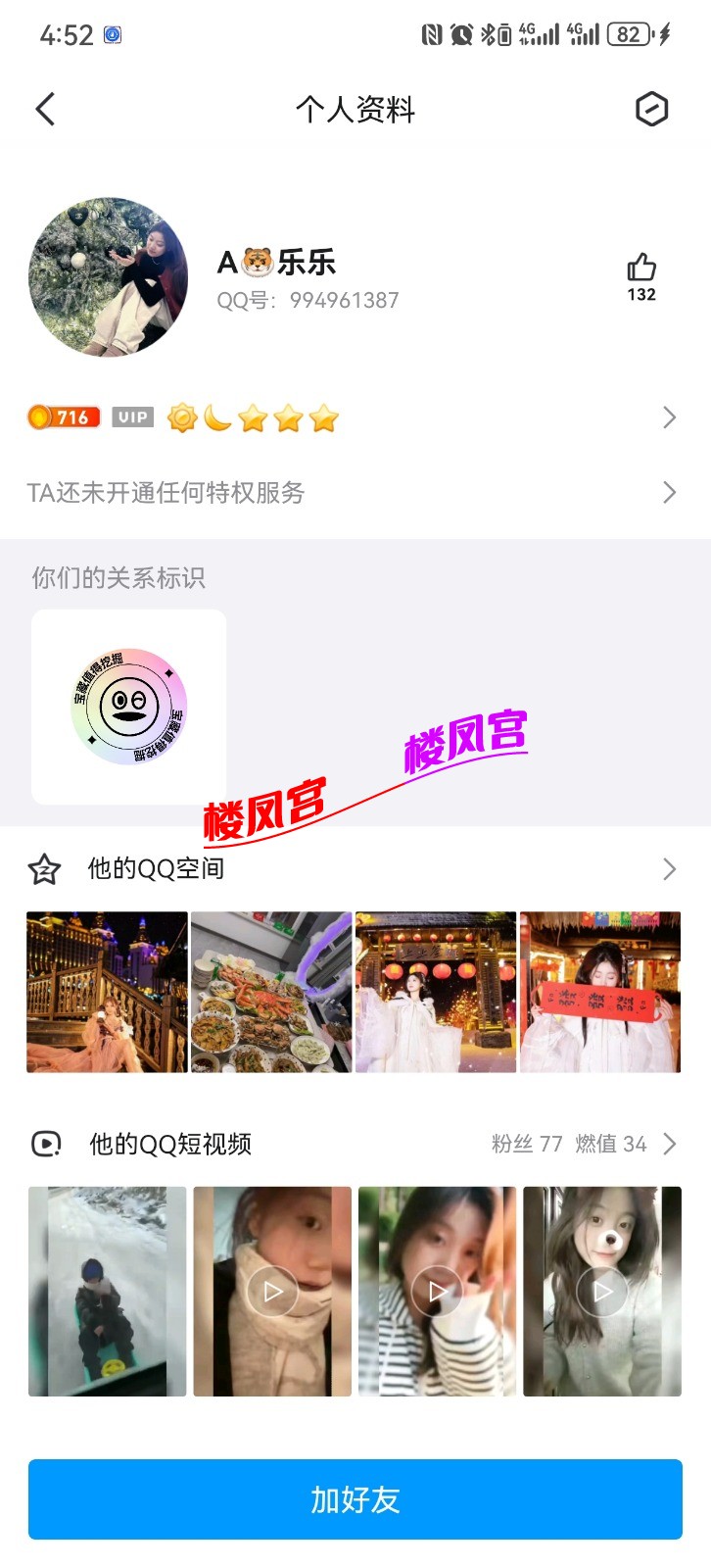
Task: Open 他的QQ短视频 via its chevron
Action: click(x=669, y=1144)
